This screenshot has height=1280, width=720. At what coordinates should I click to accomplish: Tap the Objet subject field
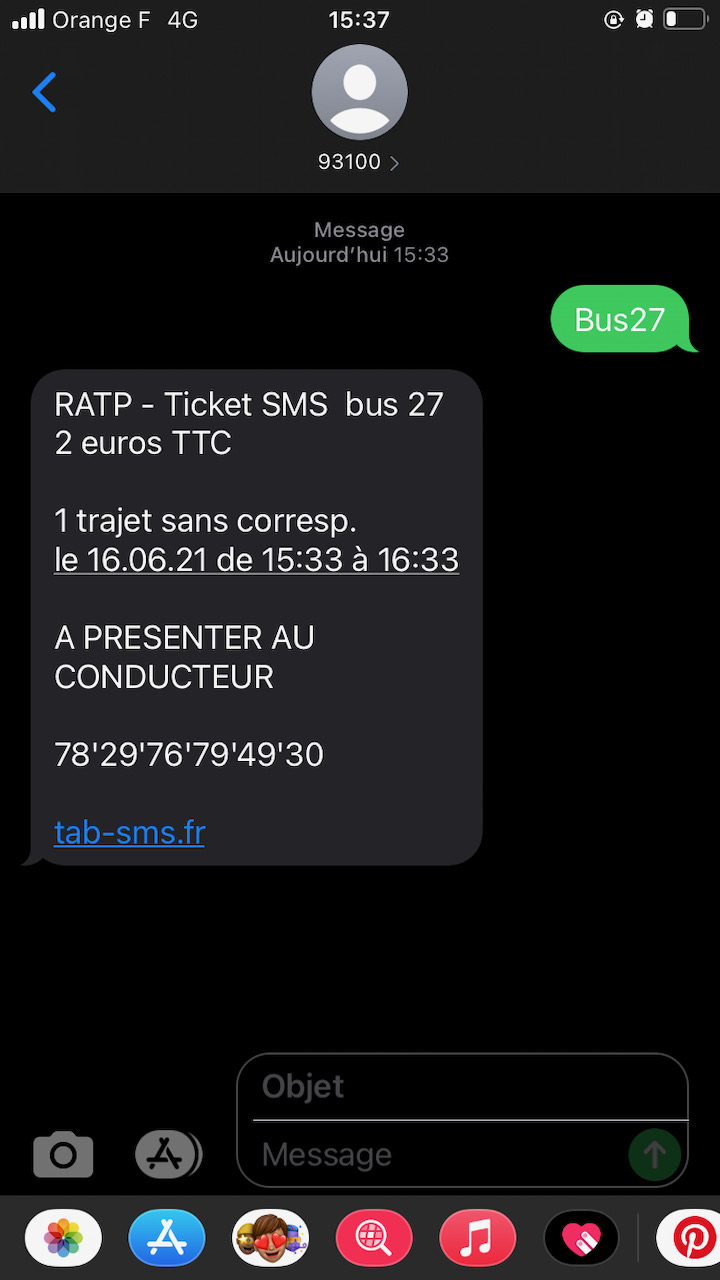point(462,1087)
